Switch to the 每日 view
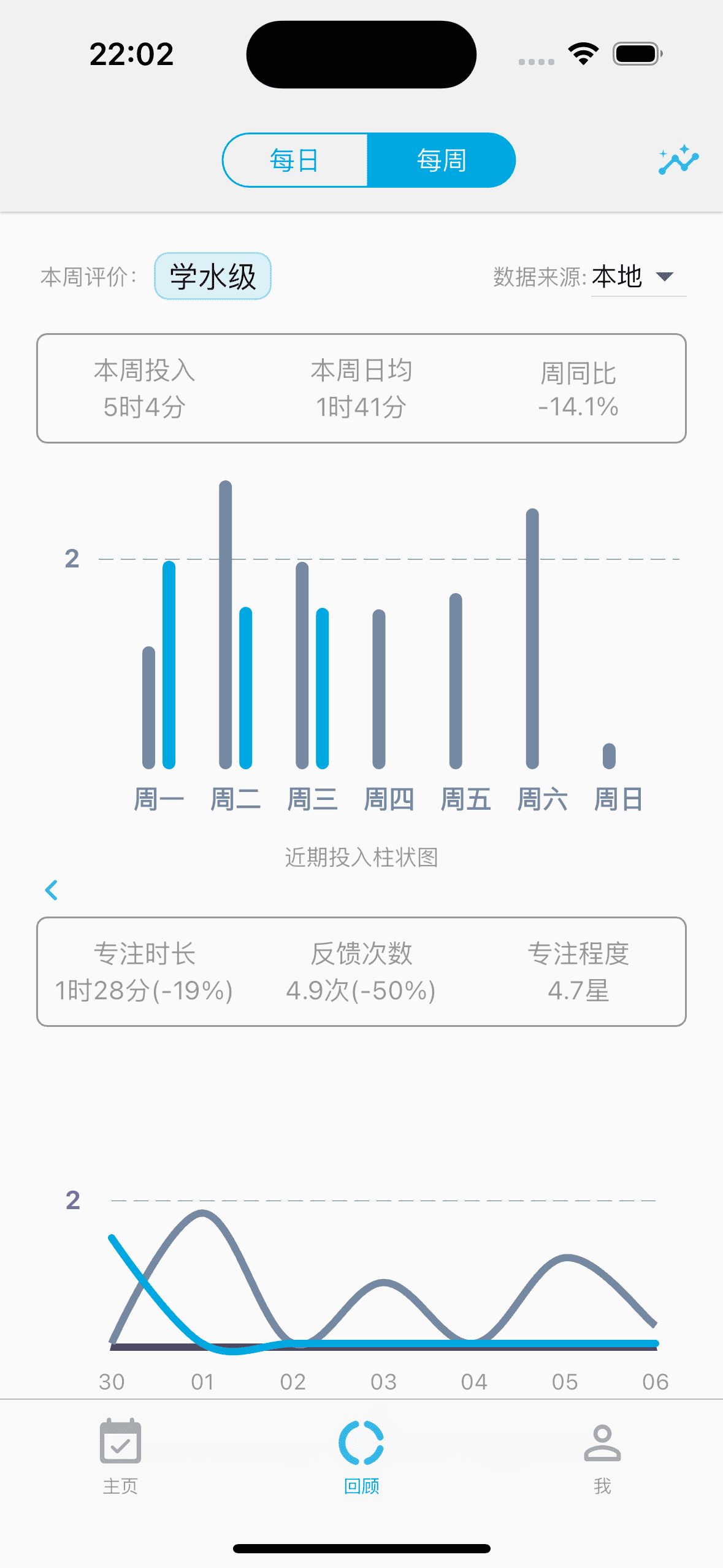Image resolution: width=723 pixels, height=1568 pixels. point(293,159)
